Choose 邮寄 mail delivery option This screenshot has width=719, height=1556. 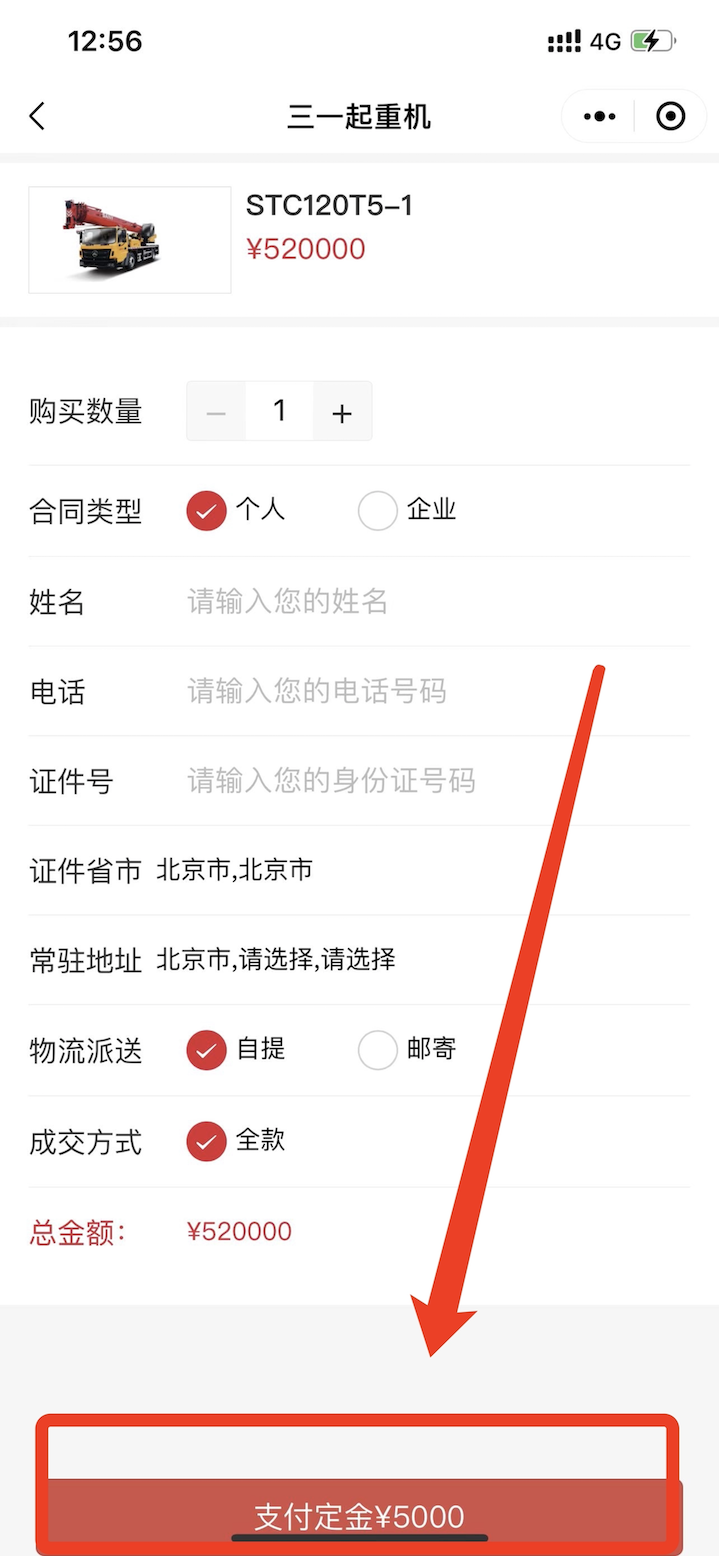pos(378,1051)
